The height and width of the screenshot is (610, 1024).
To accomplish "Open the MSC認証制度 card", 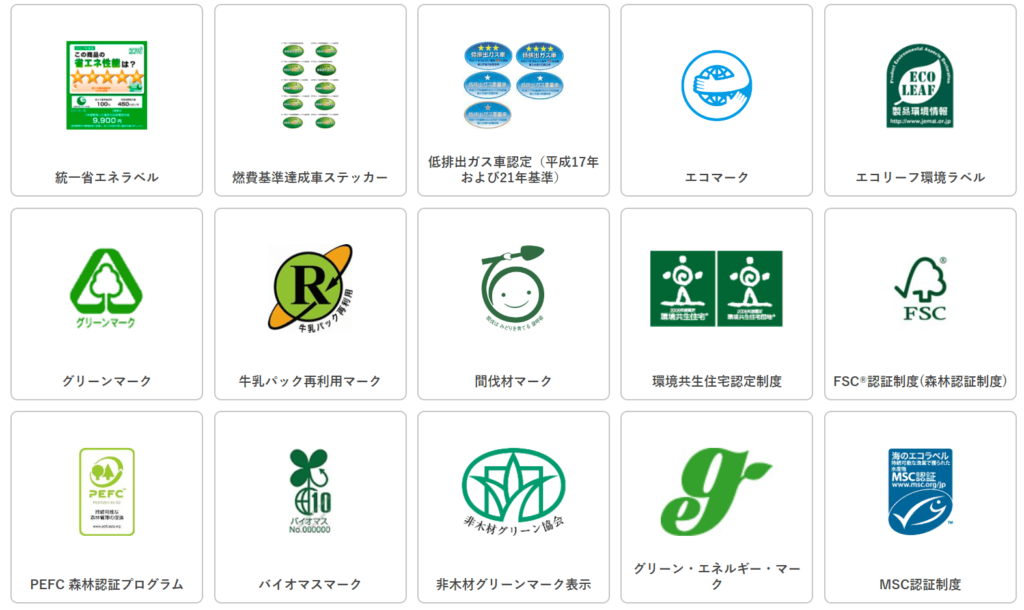I will click(x=920, y=506).
